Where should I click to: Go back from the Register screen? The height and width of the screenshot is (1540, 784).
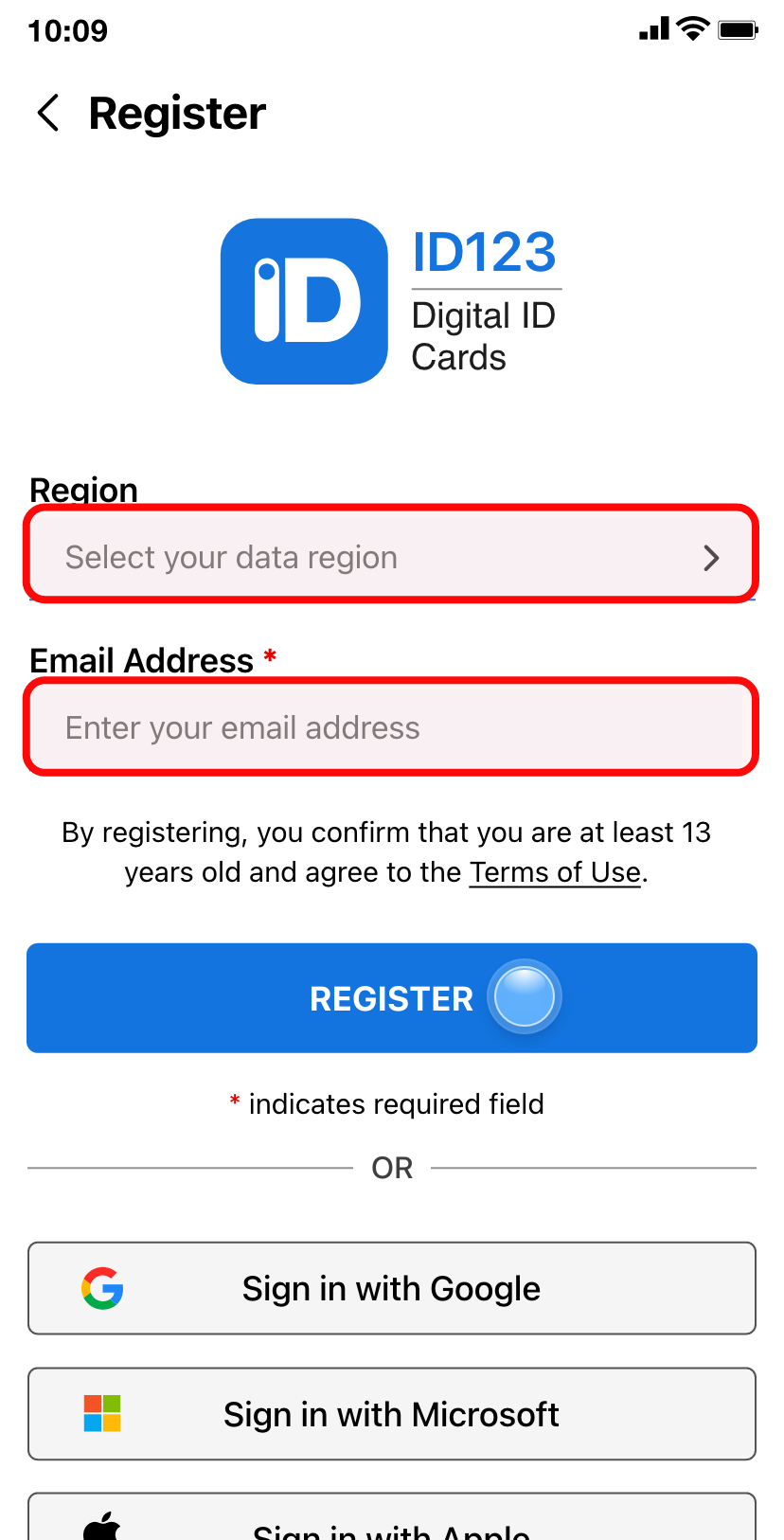(x=48, y=113)
